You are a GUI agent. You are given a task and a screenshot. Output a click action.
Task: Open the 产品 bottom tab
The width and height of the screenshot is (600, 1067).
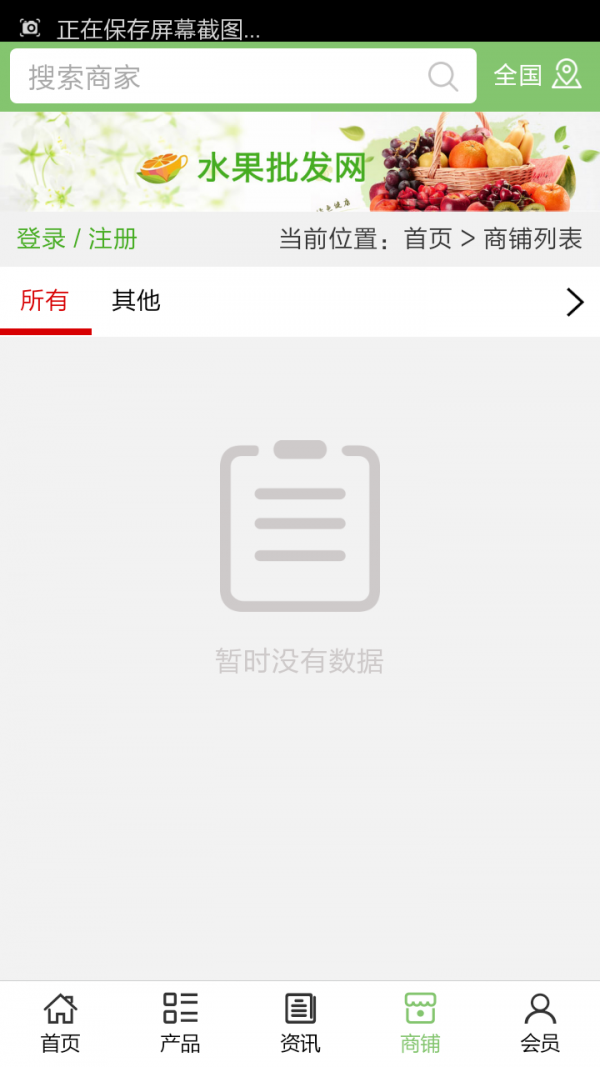(180, 1023)
